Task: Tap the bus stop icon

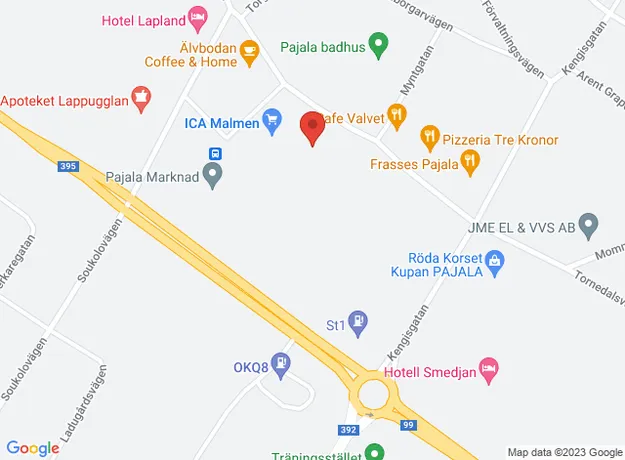Action: (215, 153)
